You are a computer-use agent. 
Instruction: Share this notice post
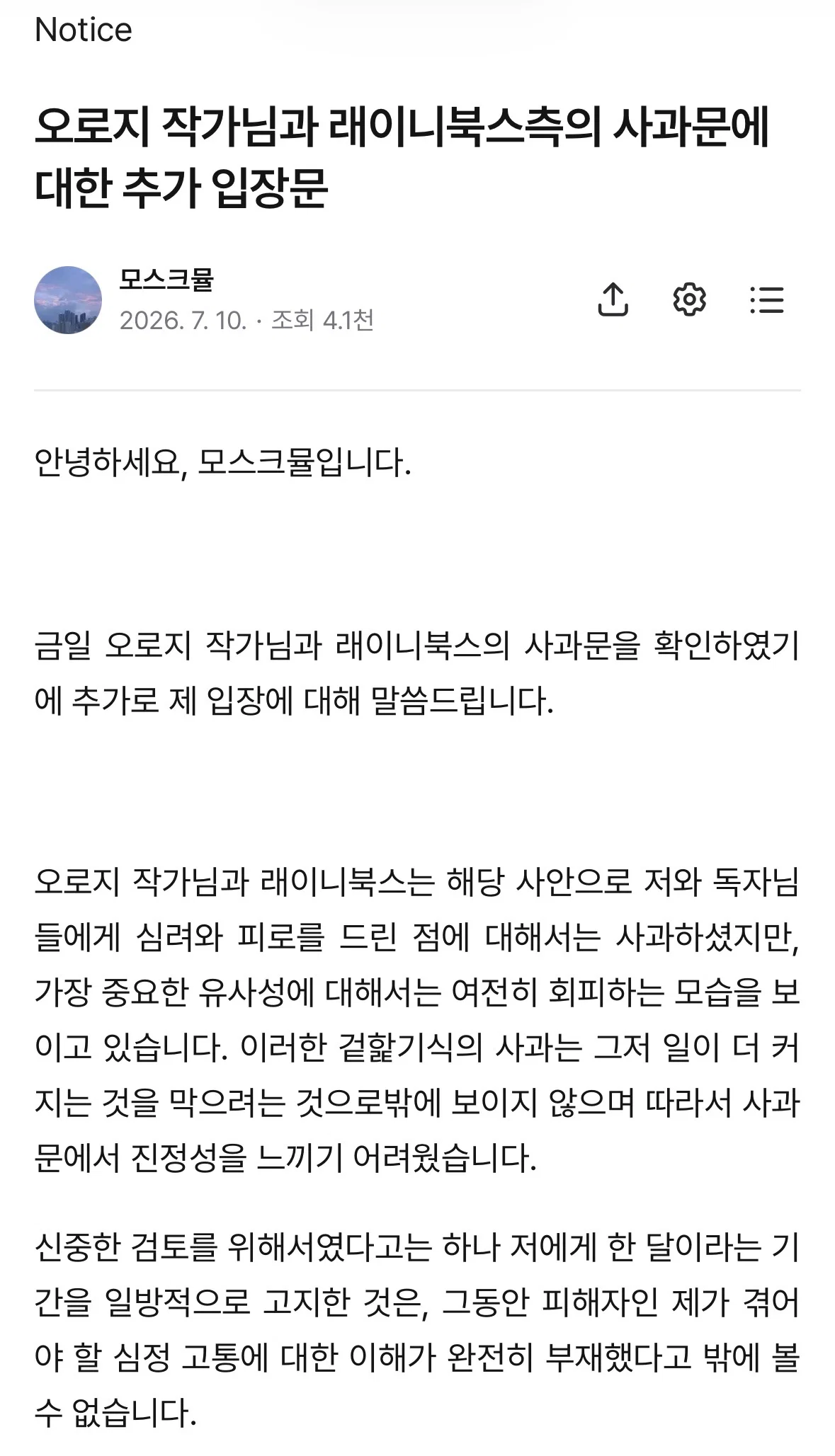point(613,299)
